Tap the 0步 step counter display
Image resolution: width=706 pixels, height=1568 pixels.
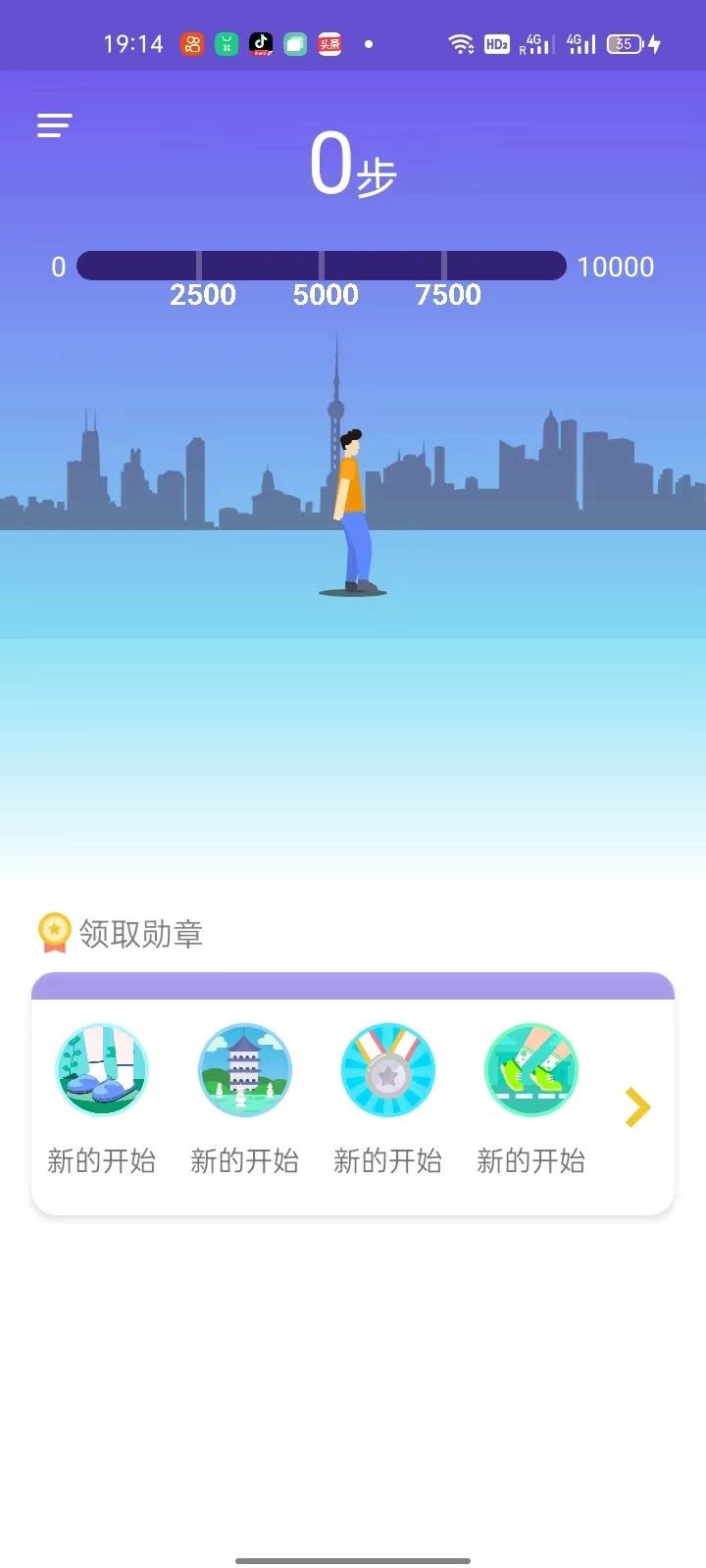353,167
